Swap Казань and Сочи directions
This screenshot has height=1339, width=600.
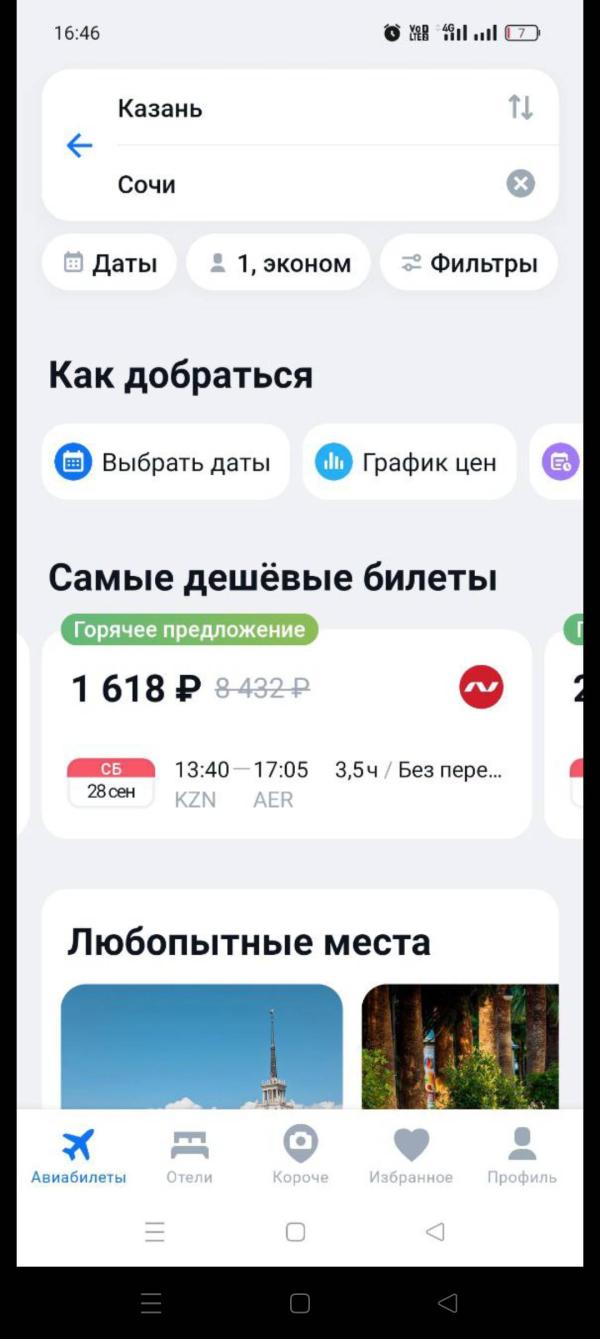pos(520,107)
